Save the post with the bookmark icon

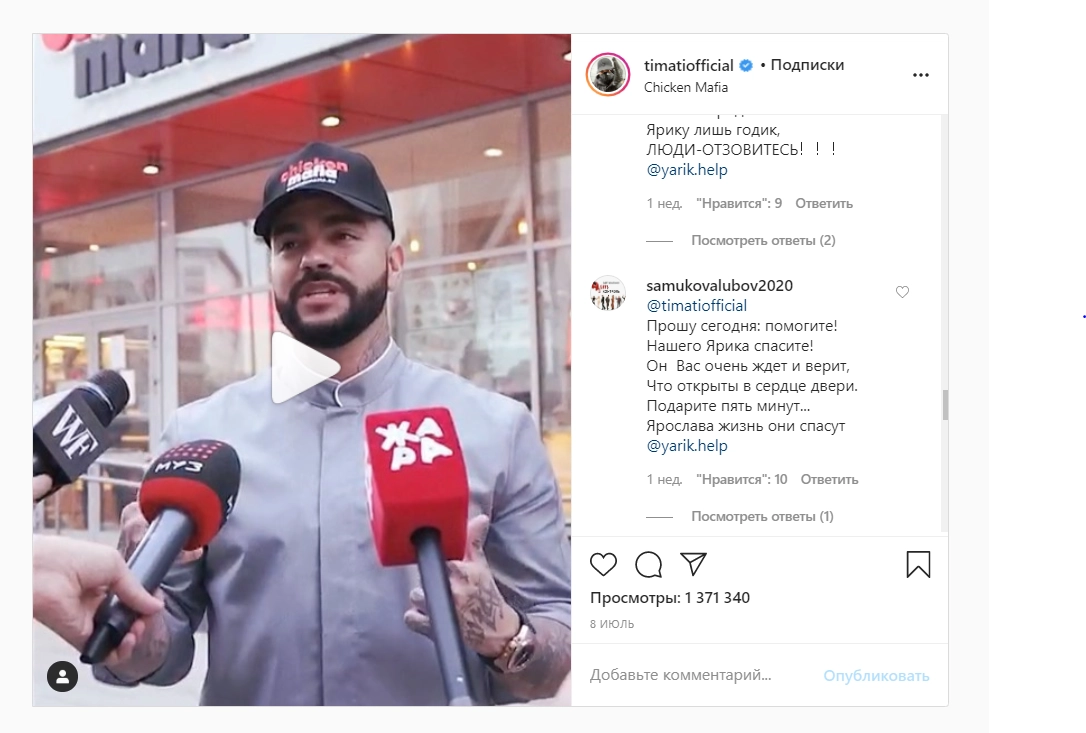coord(918,564)
